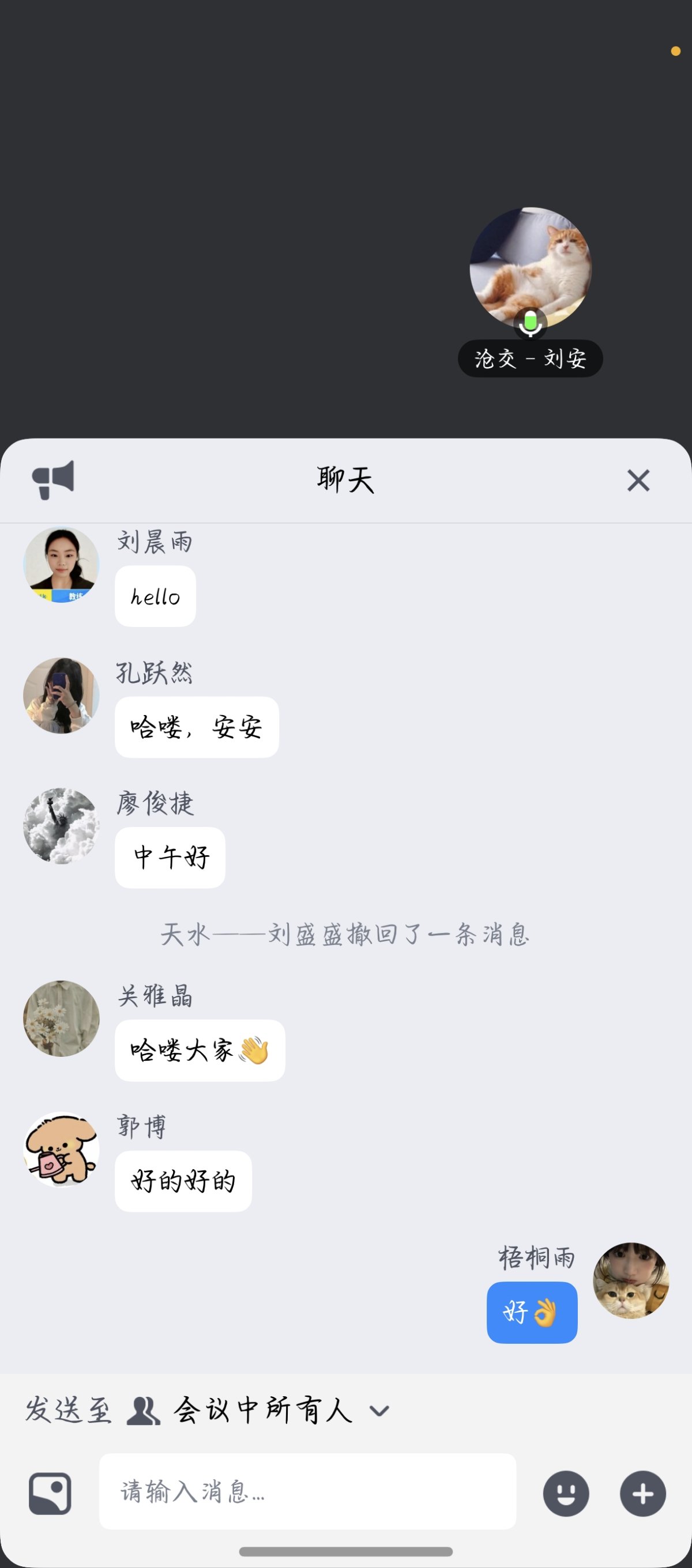
Task: Open 刘晨雨's profile avatar
Action: pyautogui.click(x=61, y=565)
